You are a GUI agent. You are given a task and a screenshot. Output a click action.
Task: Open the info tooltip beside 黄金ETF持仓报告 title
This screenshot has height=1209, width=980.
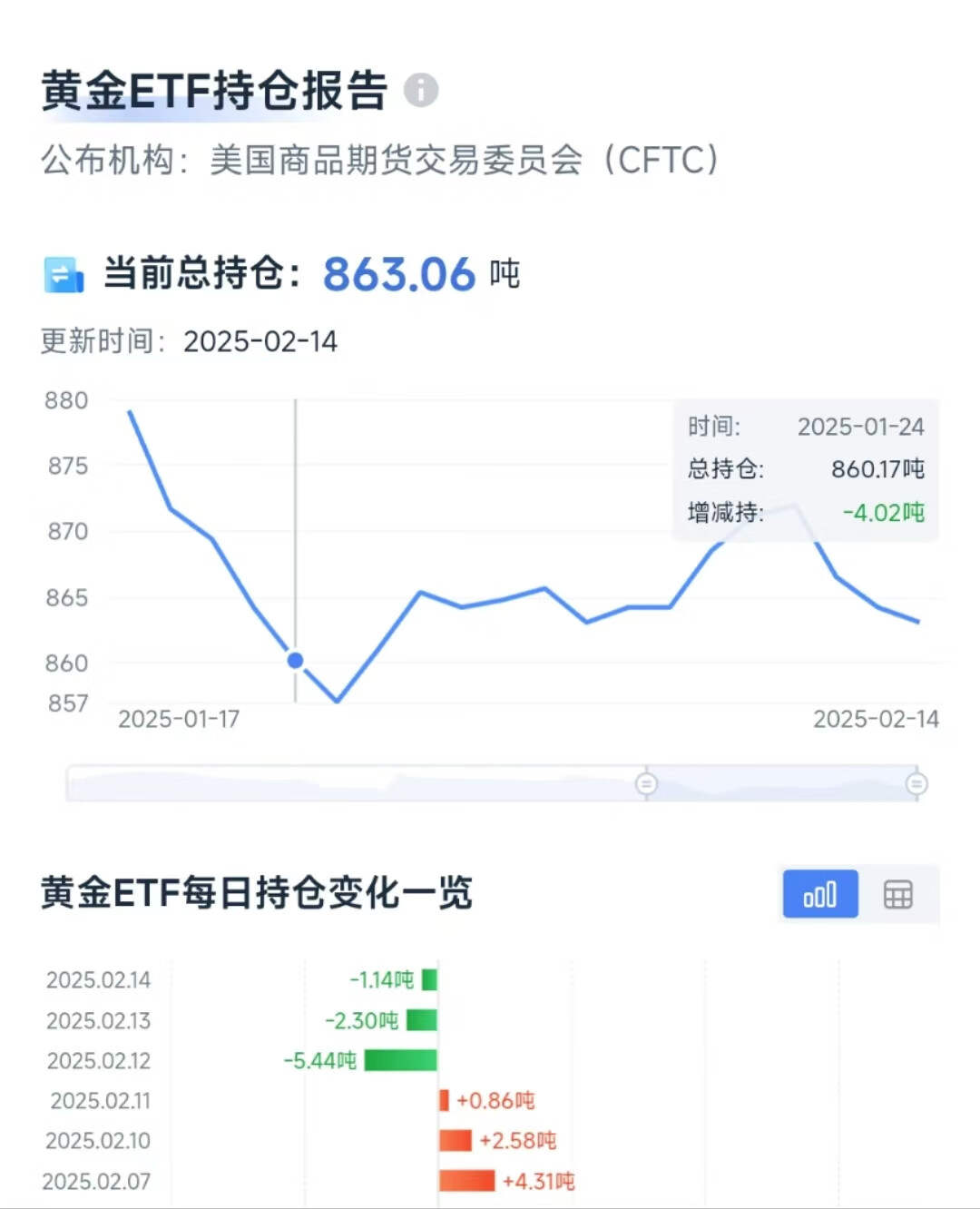(421, 90)
